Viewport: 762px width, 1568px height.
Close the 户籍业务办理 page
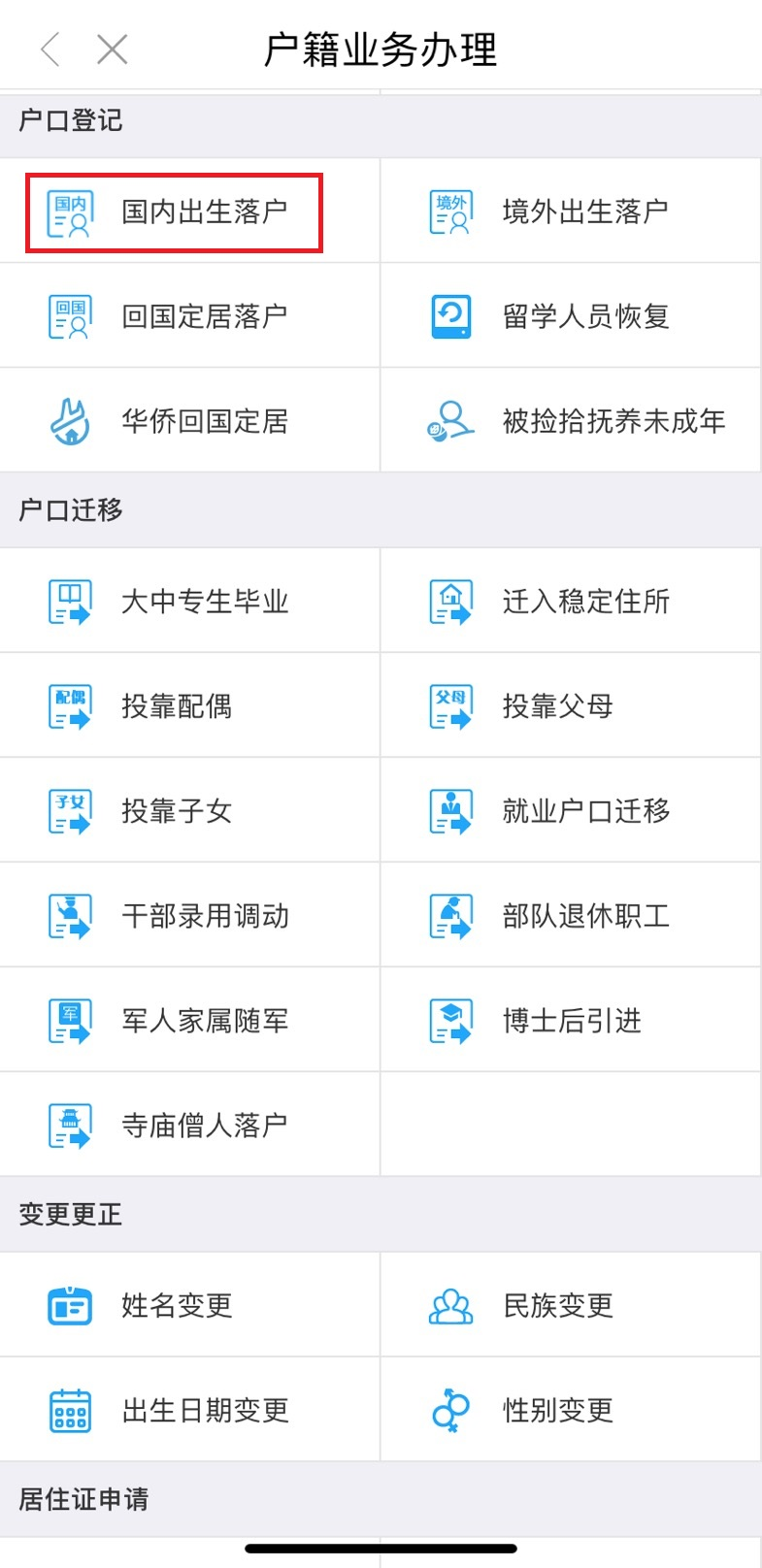pos(113,49)
